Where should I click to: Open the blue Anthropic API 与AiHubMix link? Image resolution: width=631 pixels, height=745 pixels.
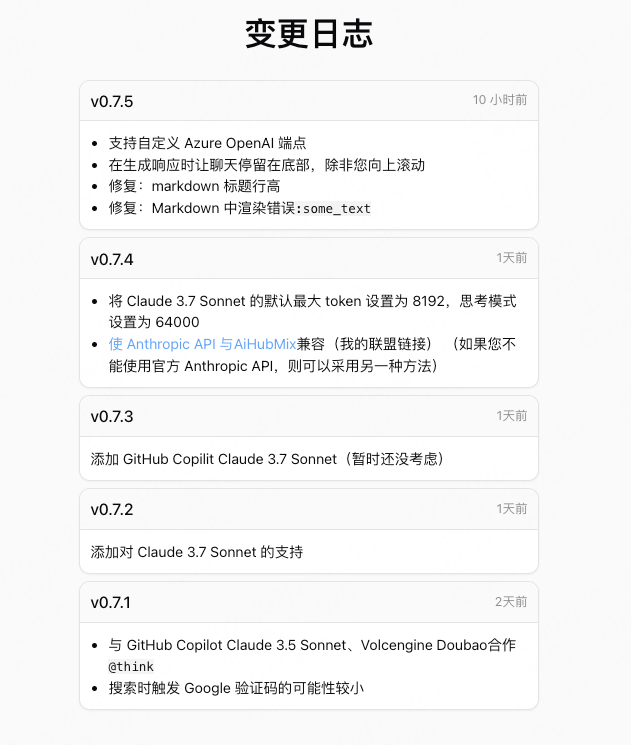pyautogui.click(x=203, y=344)
